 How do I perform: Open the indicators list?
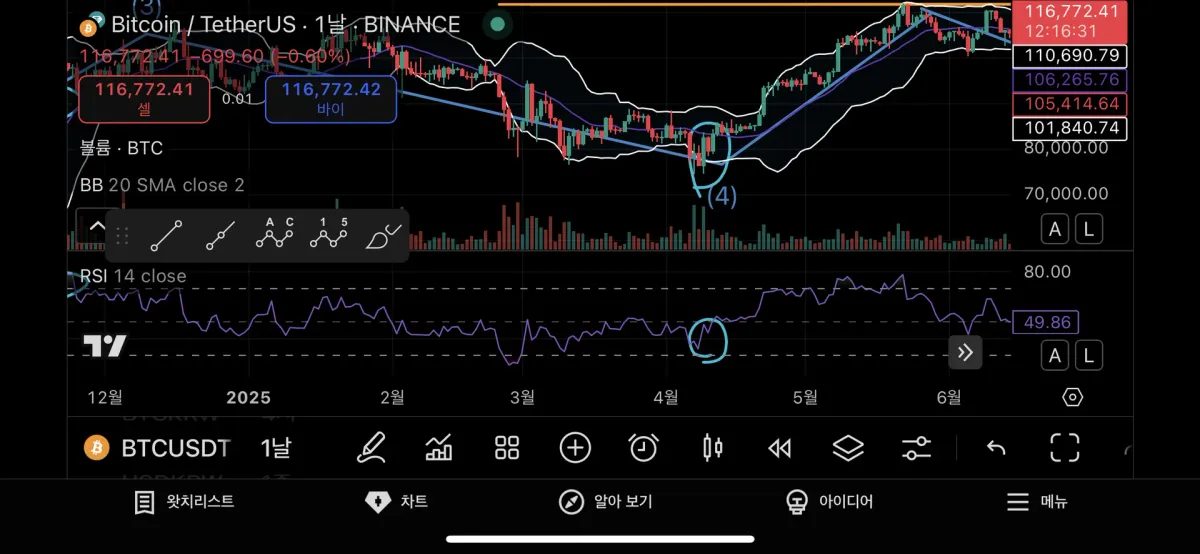pos(439,447)
